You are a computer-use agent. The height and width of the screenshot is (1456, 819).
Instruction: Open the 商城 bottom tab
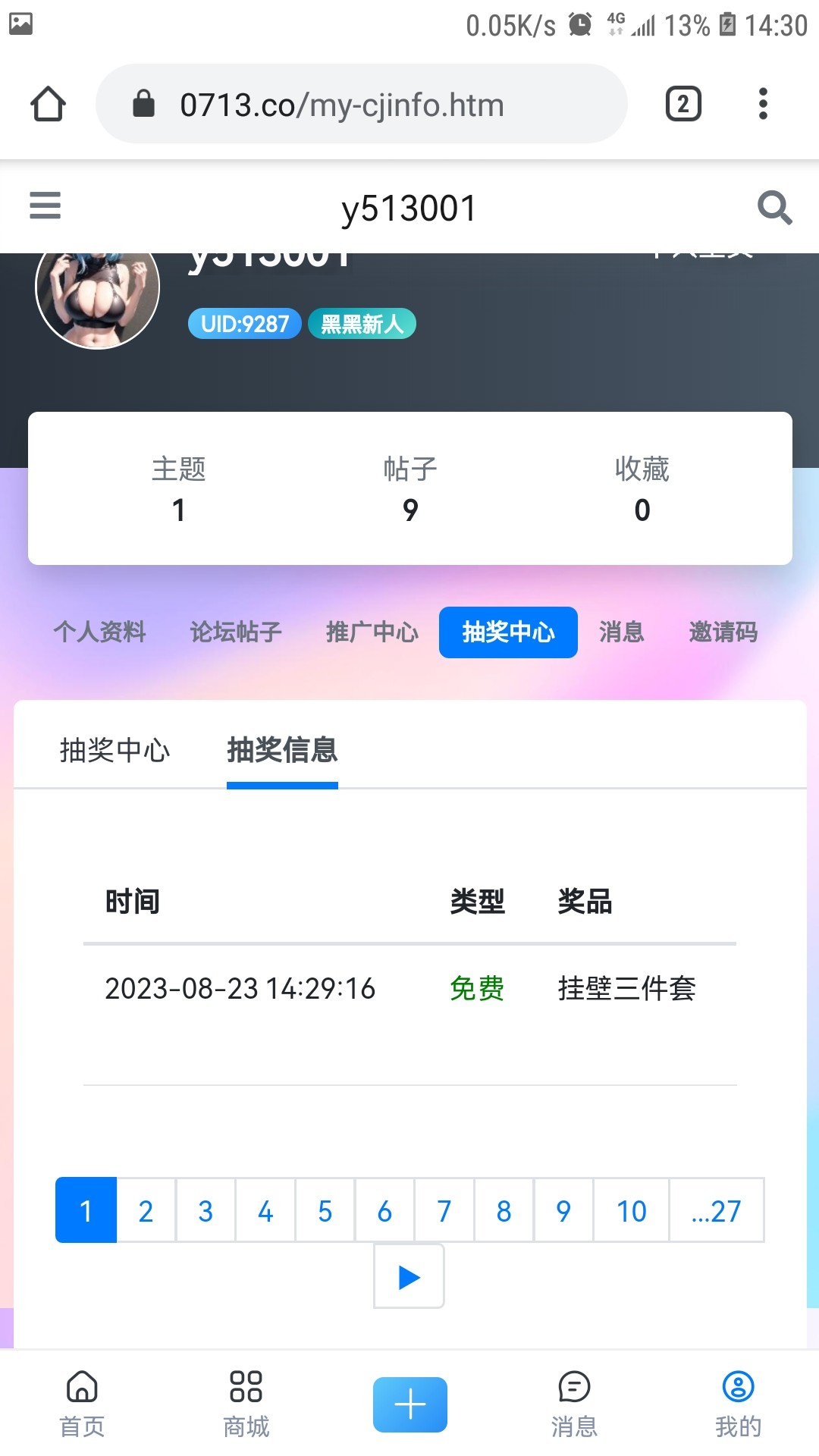tap(246, 1404)
